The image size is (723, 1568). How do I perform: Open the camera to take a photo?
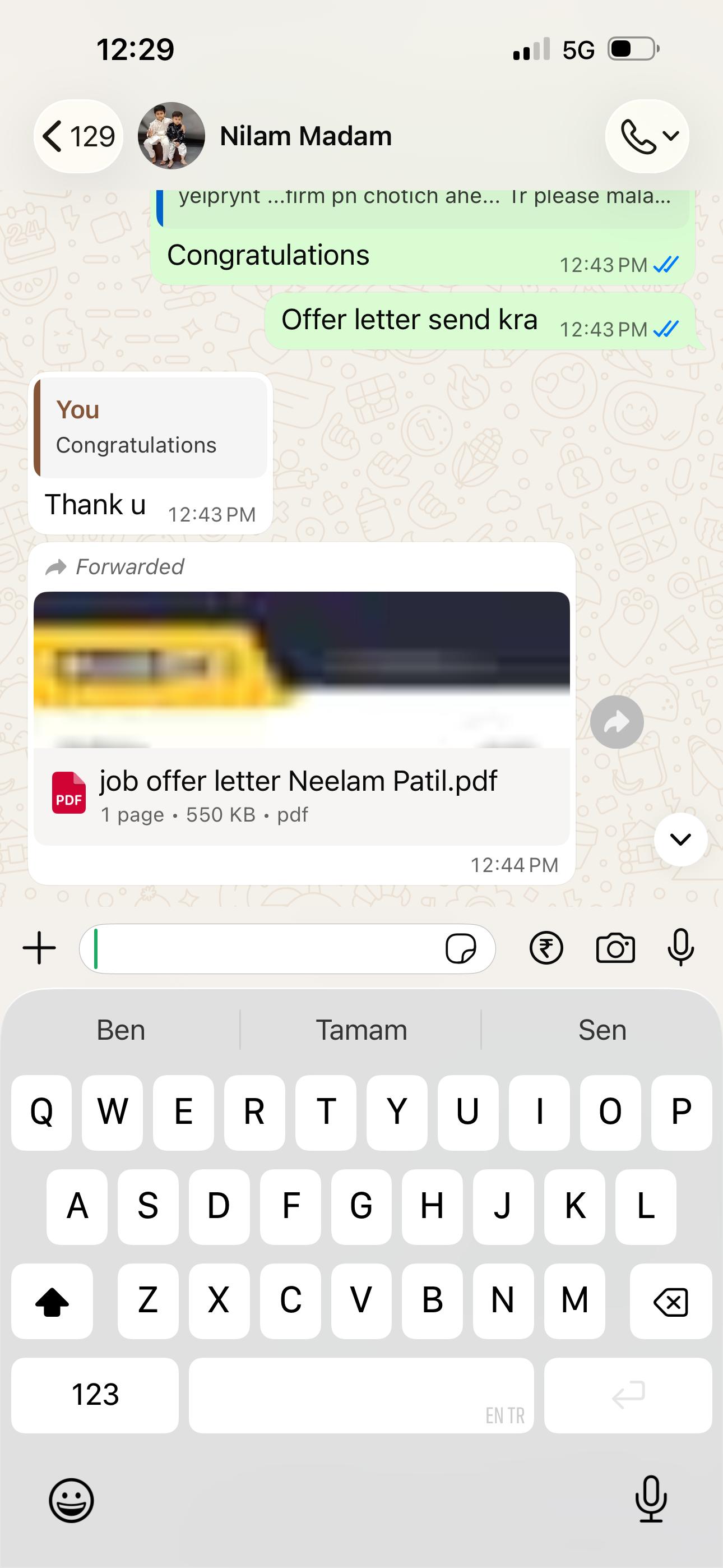click(x=615, y=948)
